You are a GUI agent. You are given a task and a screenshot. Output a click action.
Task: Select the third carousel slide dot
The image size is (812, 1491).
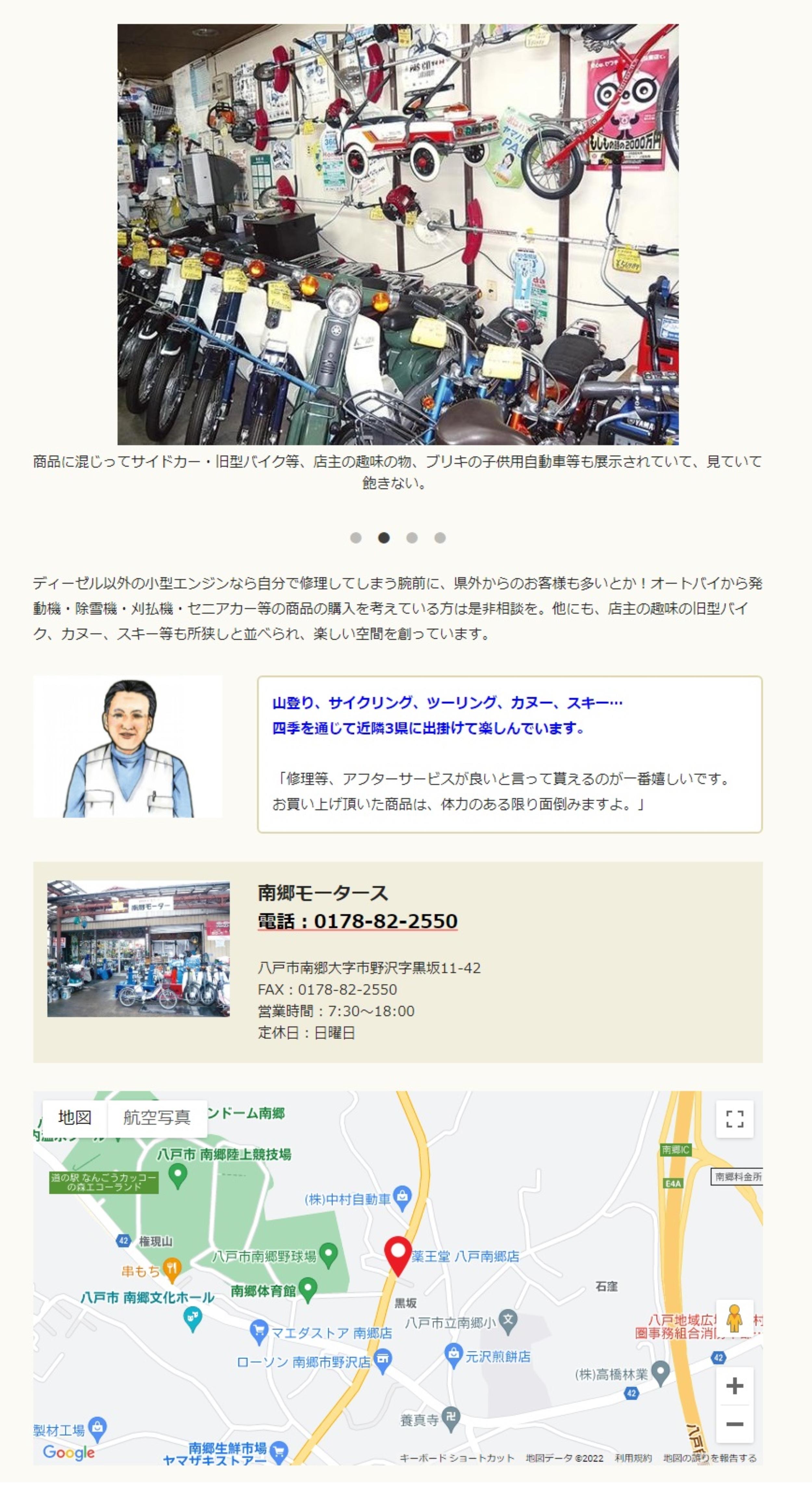(x=412, y=538)
